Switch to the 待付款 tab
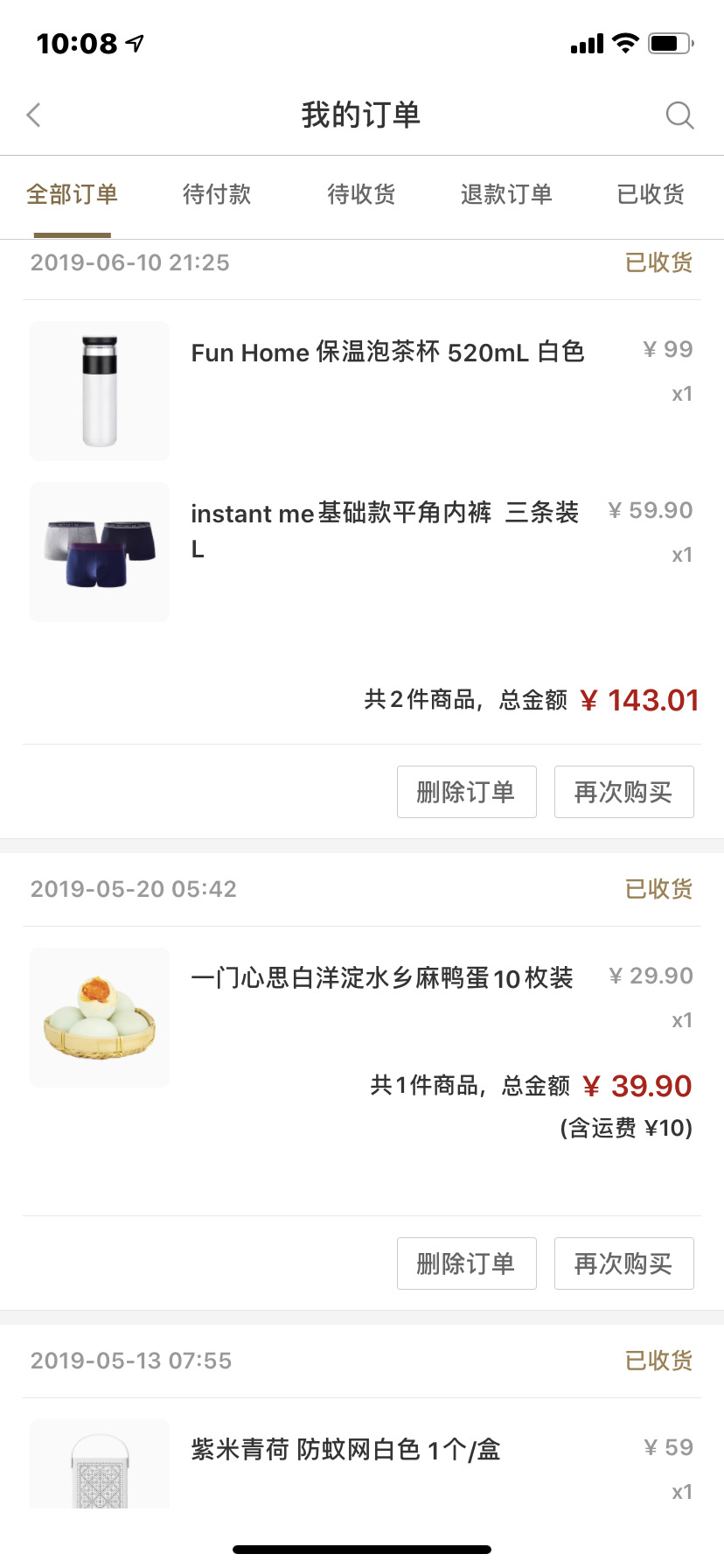 [x=217, y=194]
